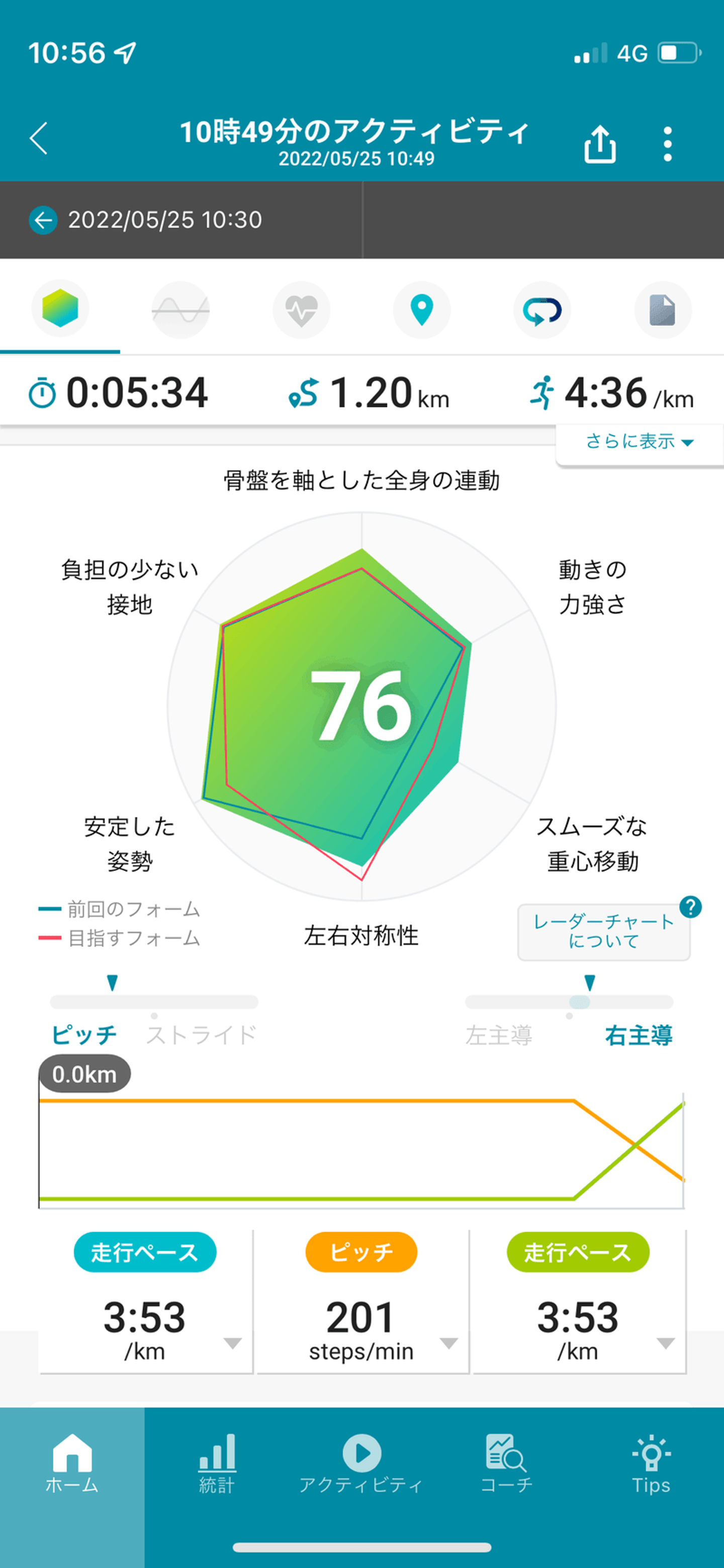The height and width of the screenshot is (1568, 724).
Task: Switch to the heart rate tab
Action: [301, 310]
